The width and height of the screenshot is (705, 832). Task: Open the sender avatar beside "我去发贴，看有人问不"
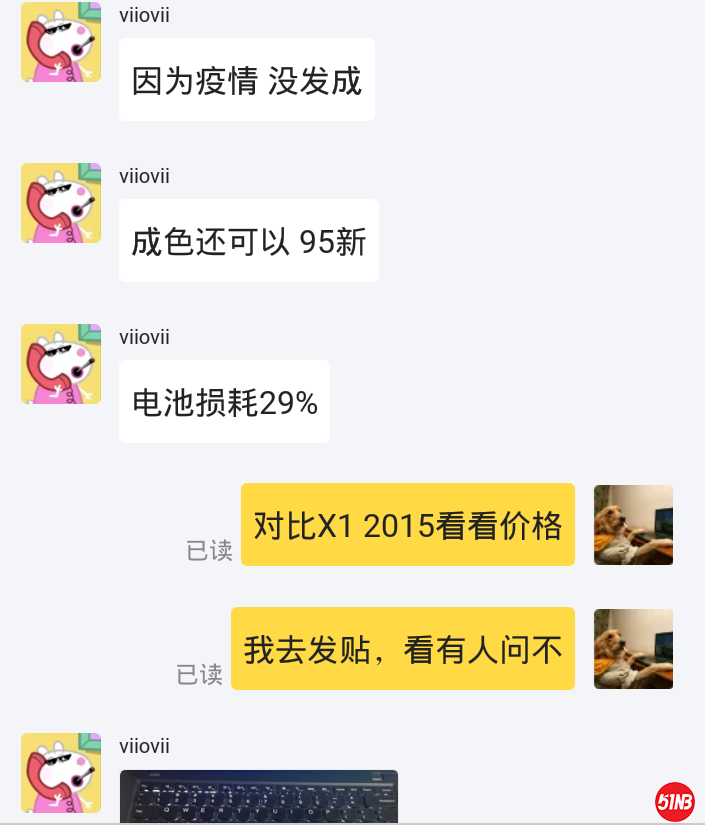point(633,649)
